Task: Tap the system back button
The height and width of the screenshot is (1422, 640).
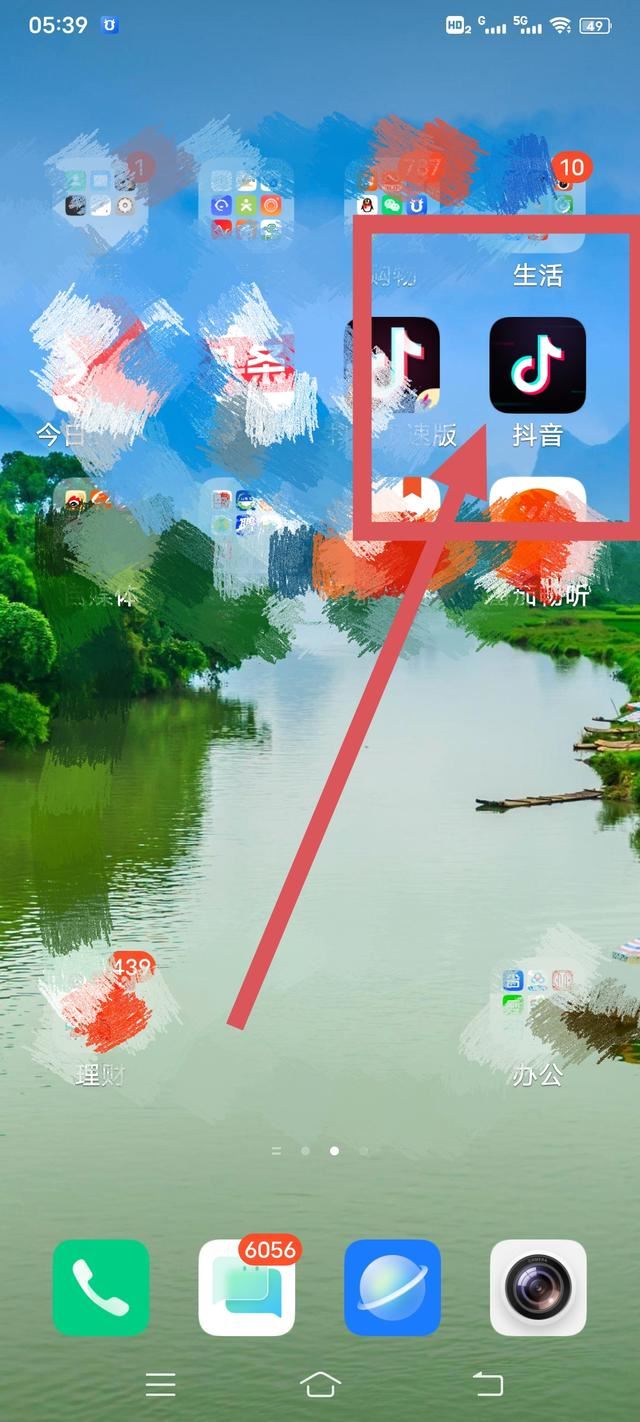Action: tap(487, 1384)
